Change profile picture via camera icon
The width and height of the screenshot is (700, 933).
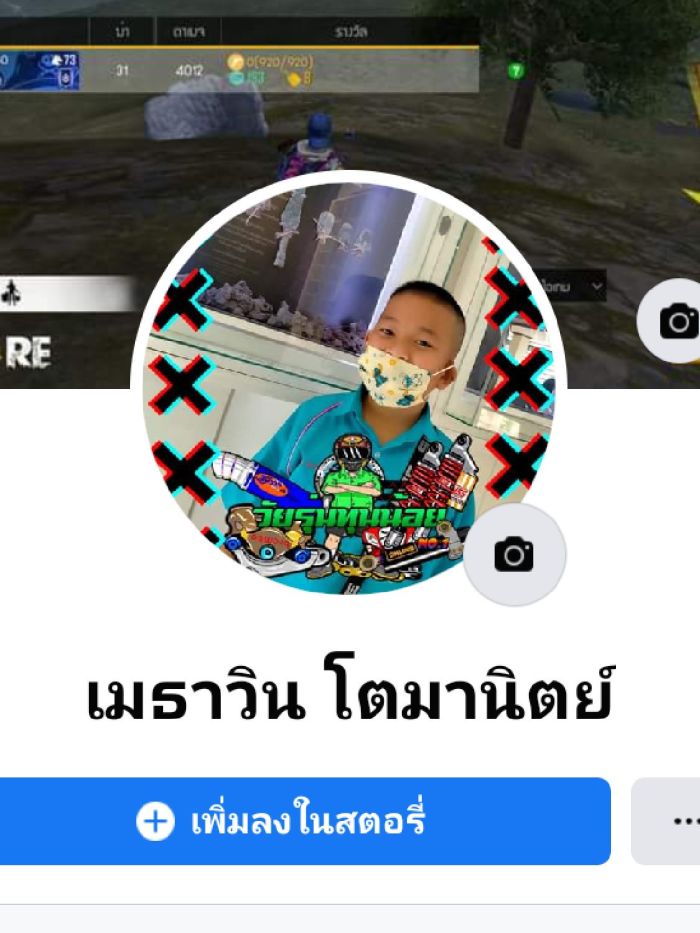click(x=514, y=554)
